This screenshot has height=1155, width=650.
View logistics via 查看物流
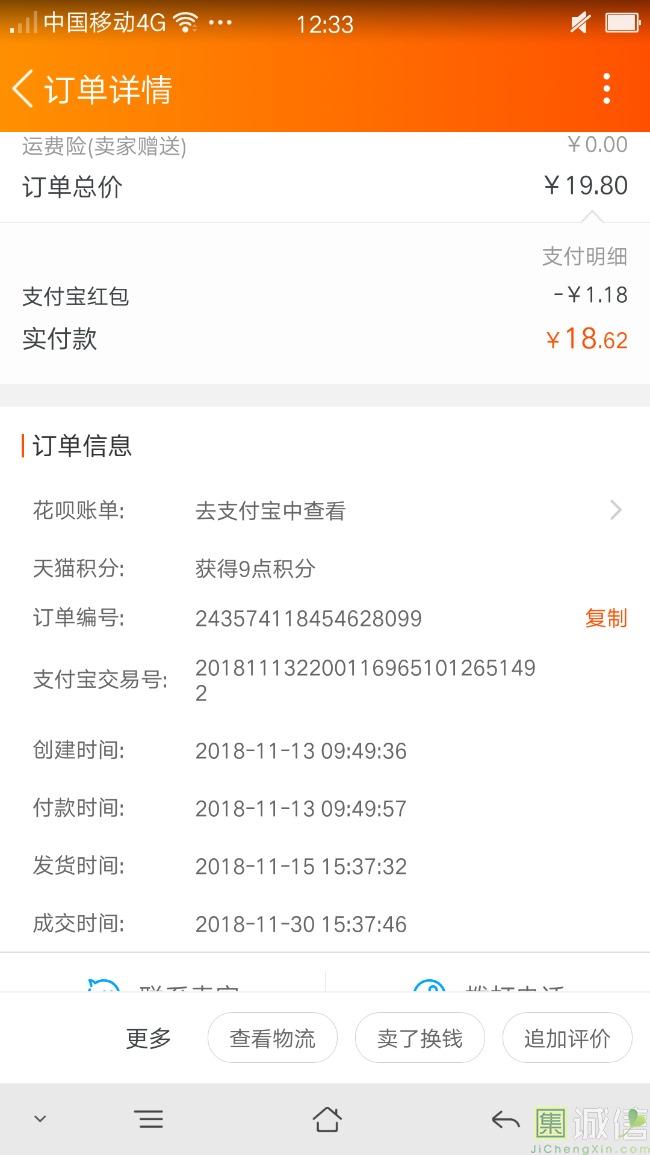point(273,1038)
